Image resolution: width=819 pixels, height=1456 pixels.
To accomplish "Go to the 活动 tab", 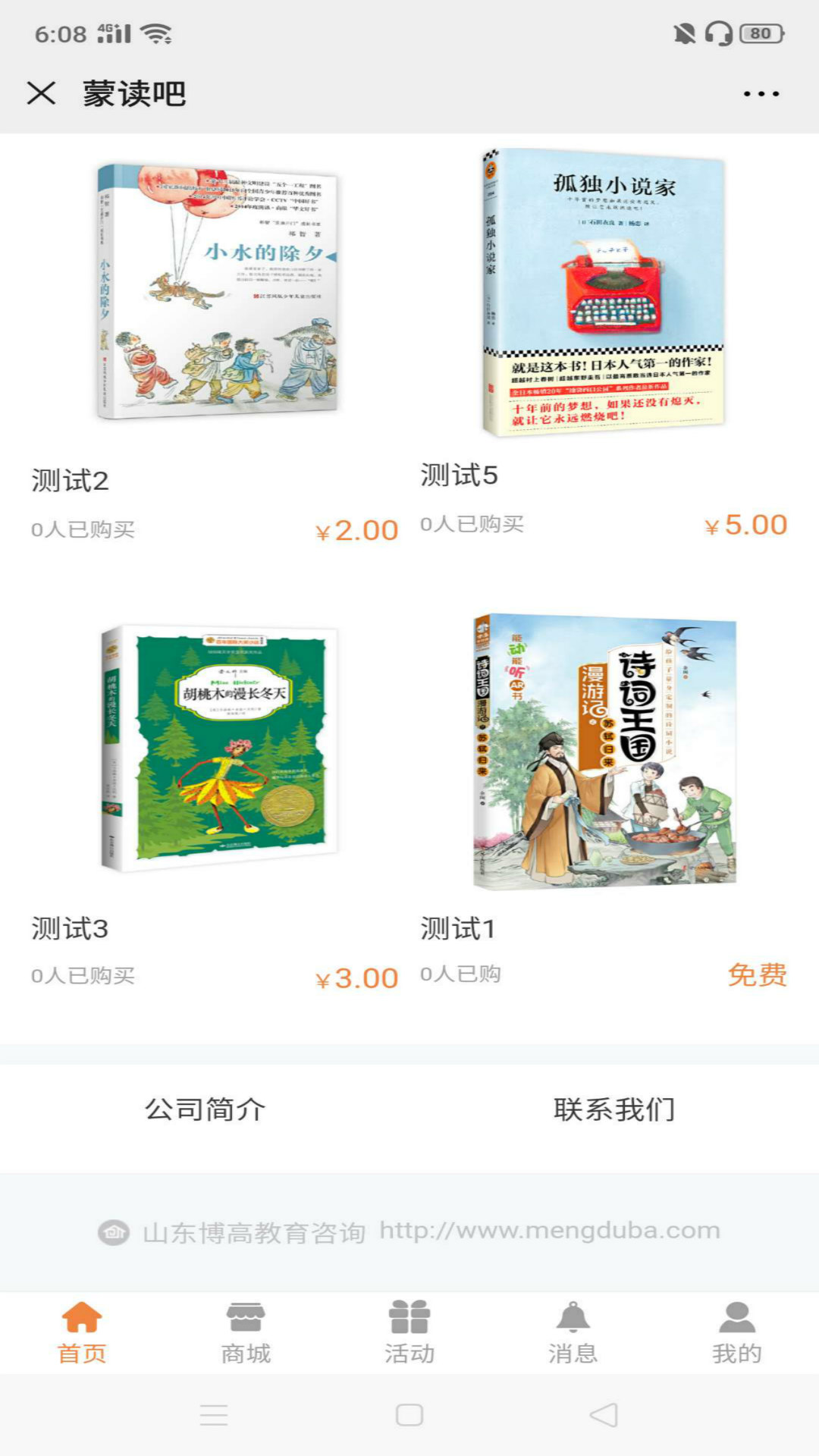I will [409, 1332].
